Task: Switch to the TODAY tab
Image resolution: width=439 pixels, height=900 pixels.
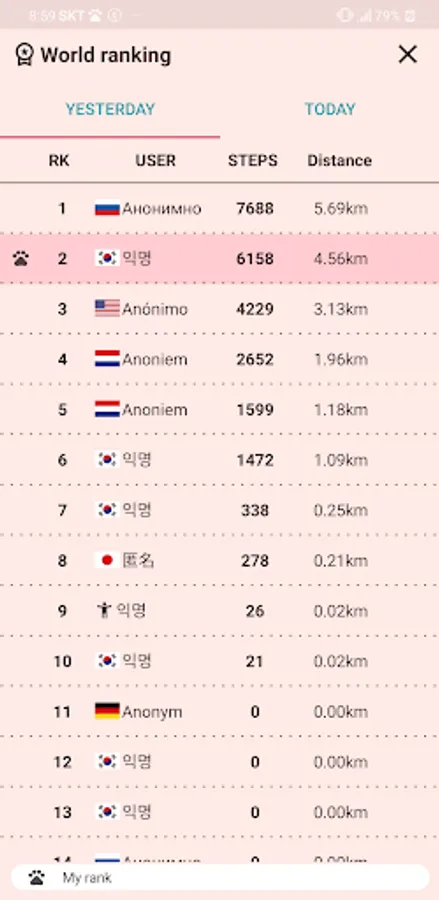Action: (330, 109)
